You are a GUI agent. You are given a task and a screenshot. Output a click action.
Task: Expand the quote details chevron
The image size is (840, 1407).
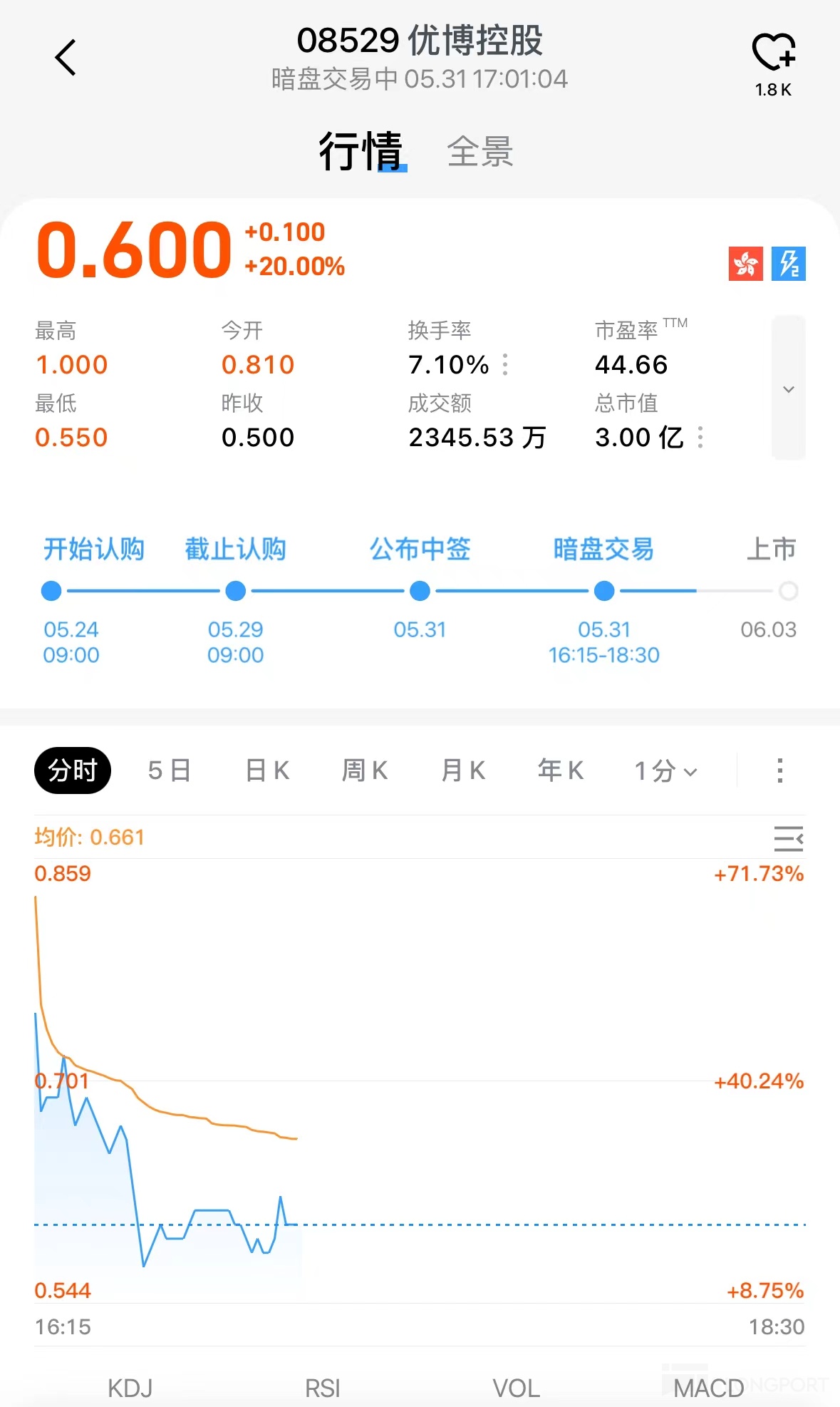click(x=788, y=388)
